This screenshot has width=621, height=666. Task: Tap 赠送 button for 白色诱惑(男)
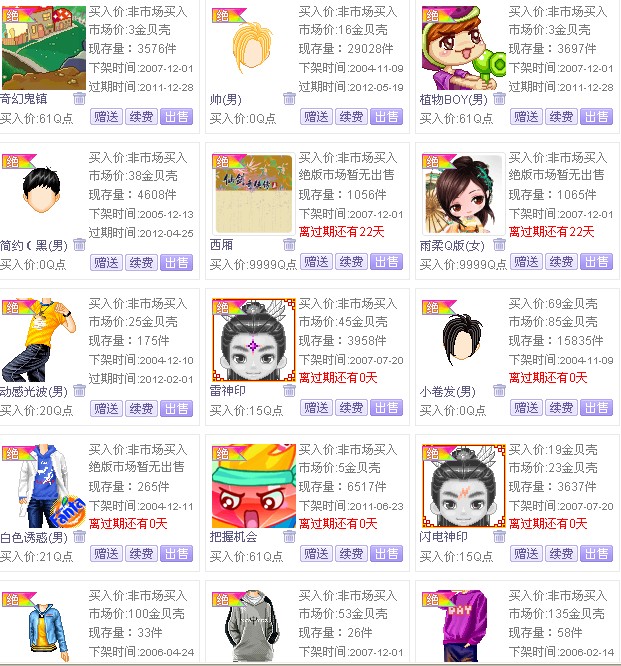coord(107,554)
